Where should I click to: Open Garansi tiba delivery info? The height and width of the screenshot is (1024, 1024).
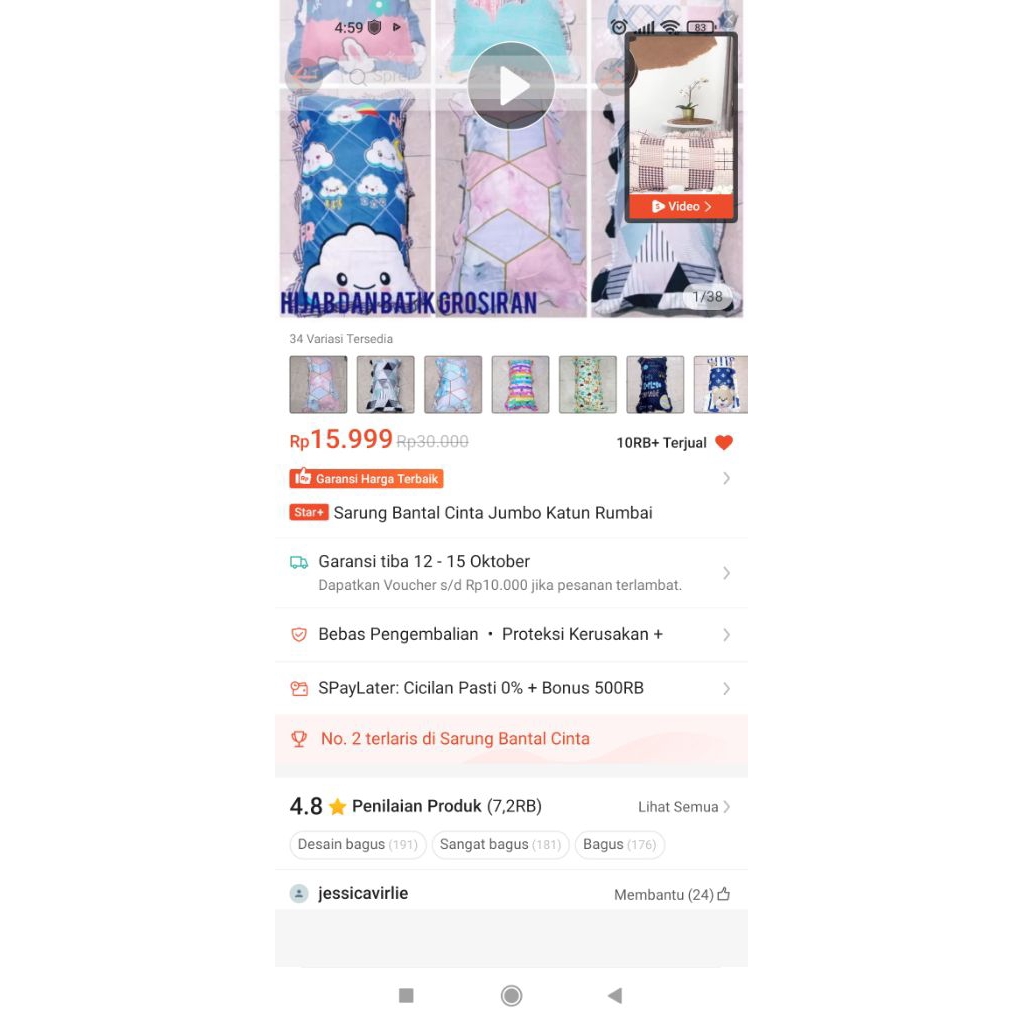coord(510,572)
